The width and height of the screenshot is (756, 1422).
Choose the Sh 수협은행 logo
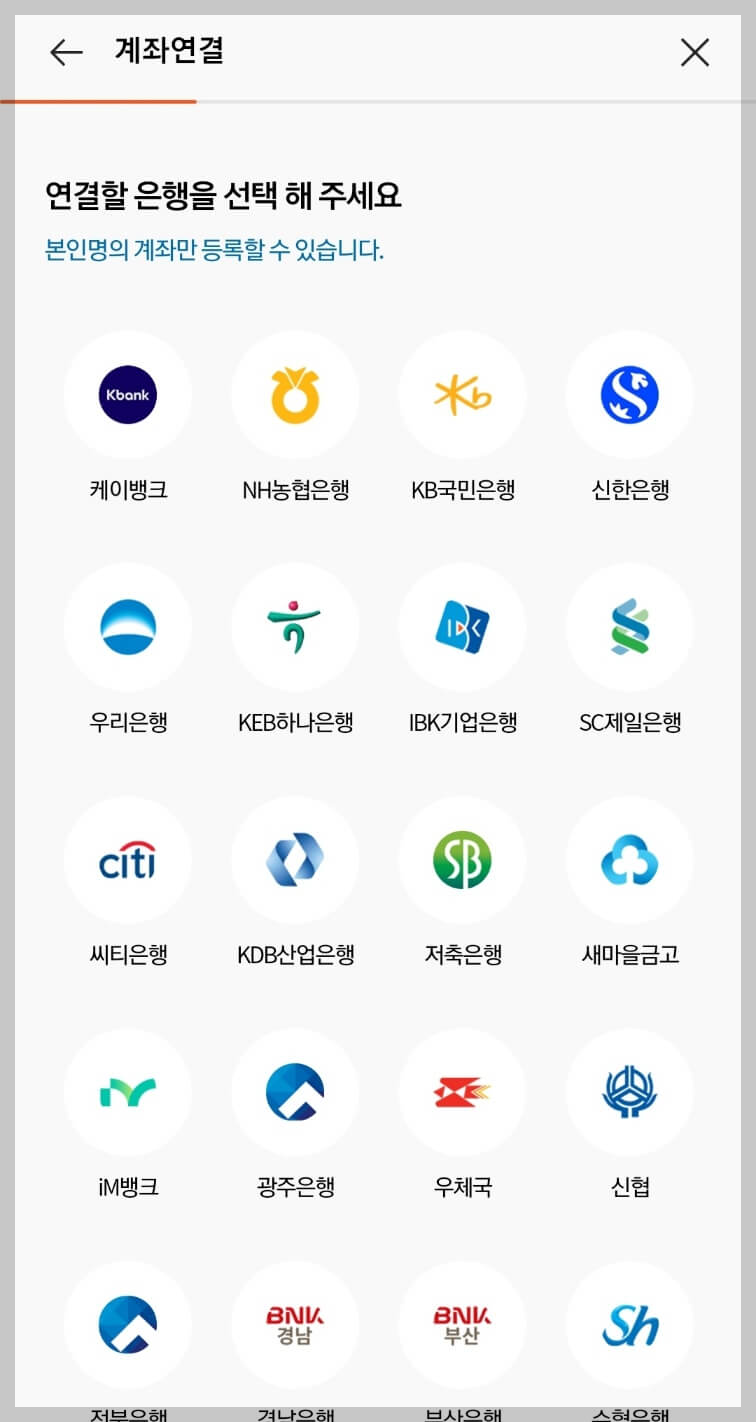tap(629, 1325)
